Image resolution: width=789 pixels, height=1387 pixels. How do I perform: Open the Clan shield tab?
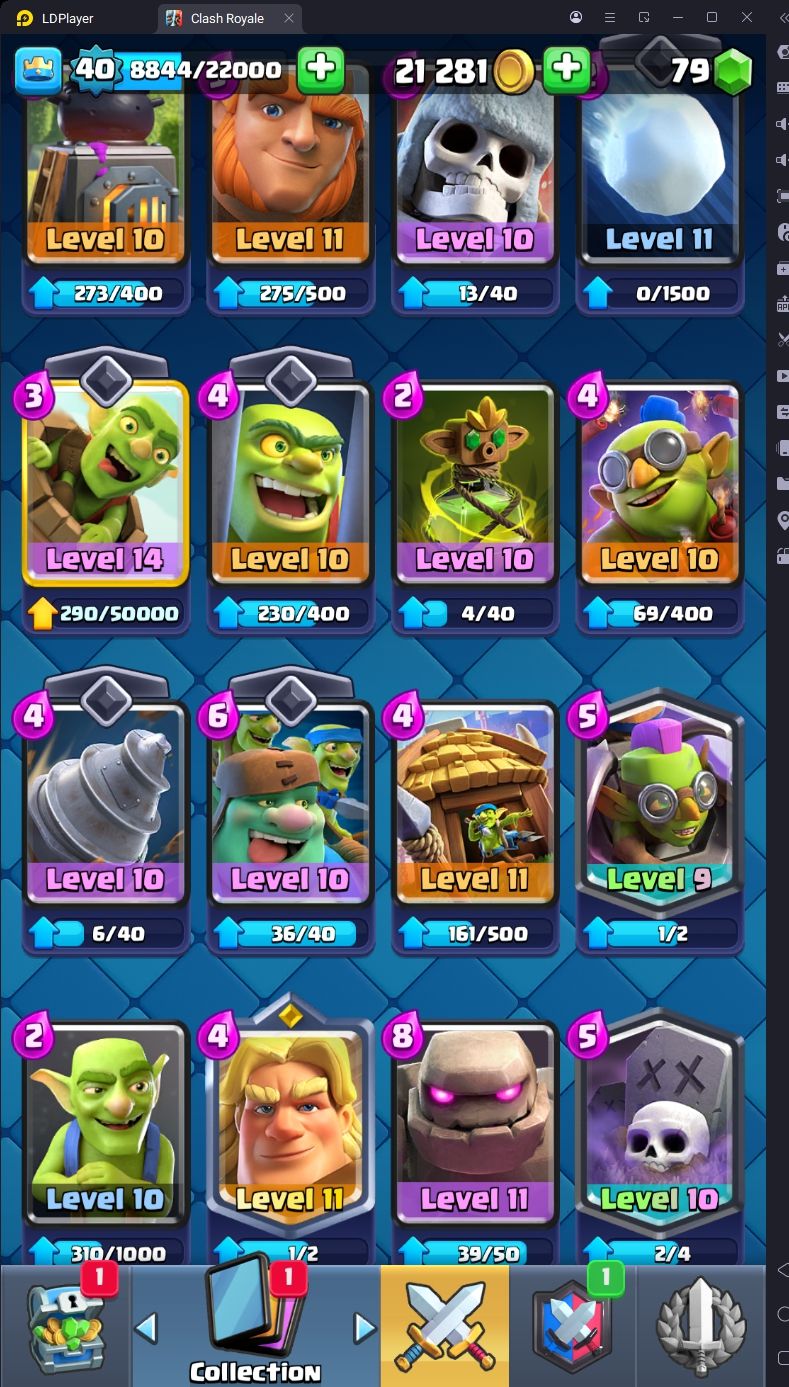(572, 1325)
